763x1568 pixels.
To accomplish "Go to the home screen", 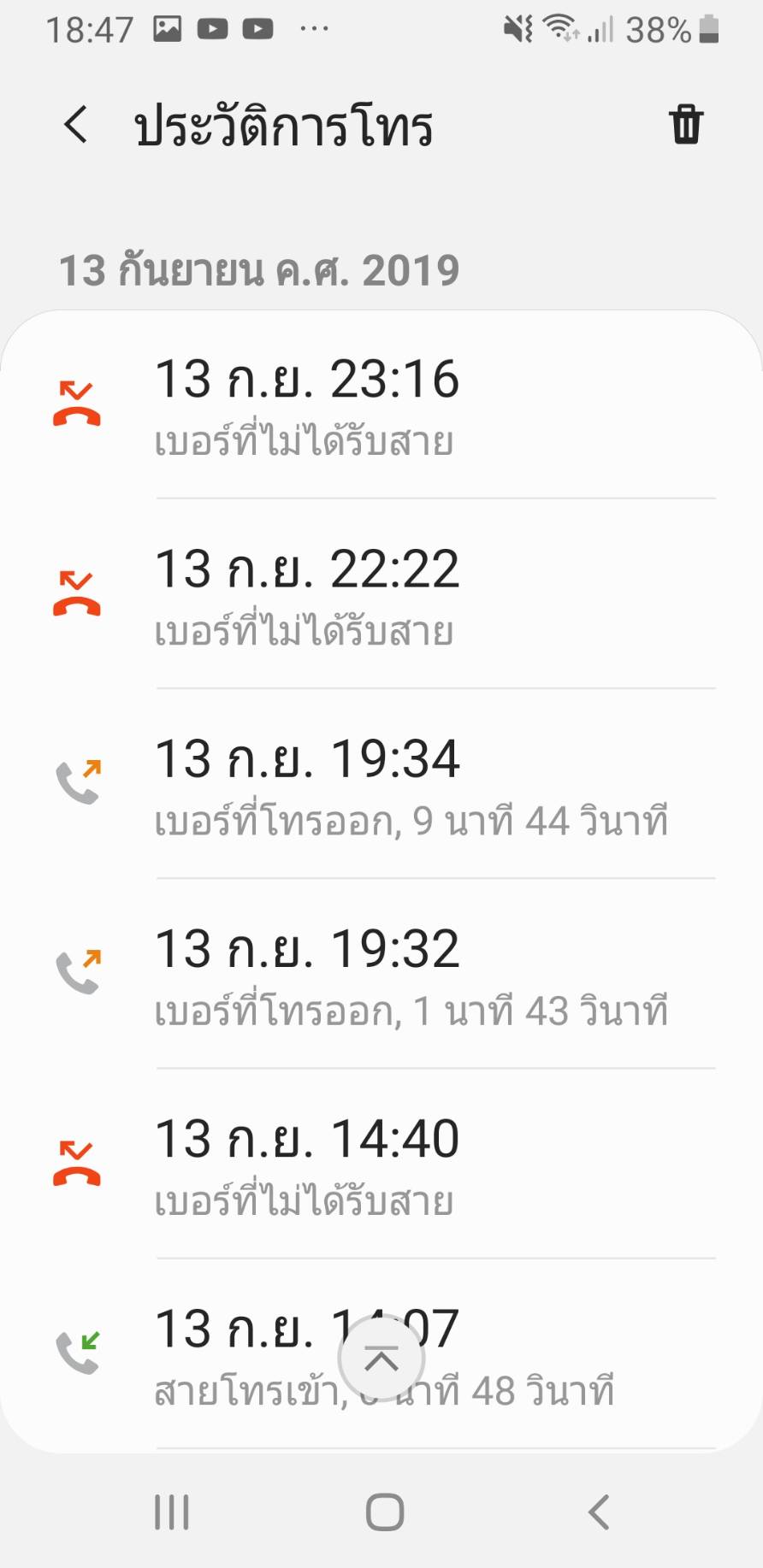I will tap(384, 1512).
